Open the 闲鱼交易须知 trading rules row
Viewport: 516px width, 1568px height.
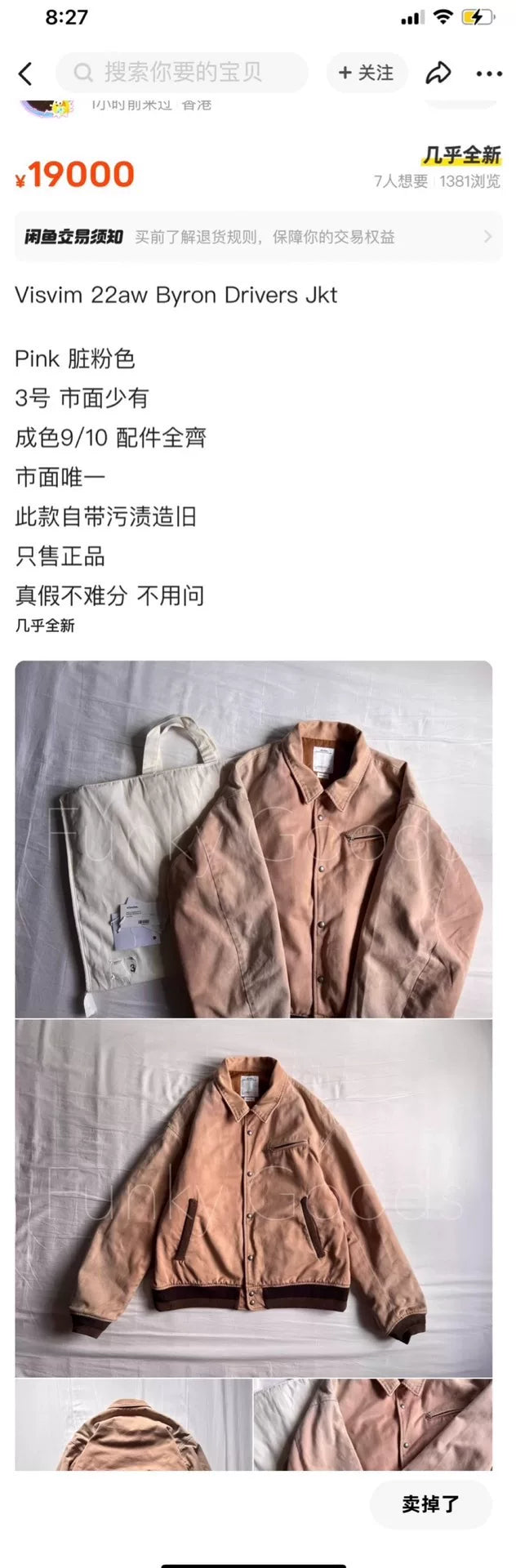click(258, 237)
